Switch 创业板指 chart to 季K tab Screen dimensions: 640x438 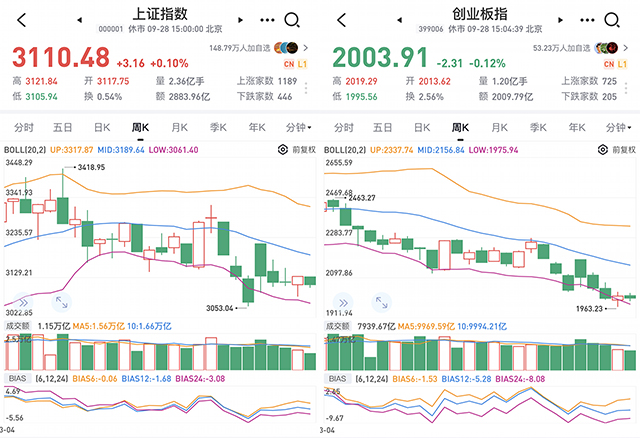click(538, 128)
